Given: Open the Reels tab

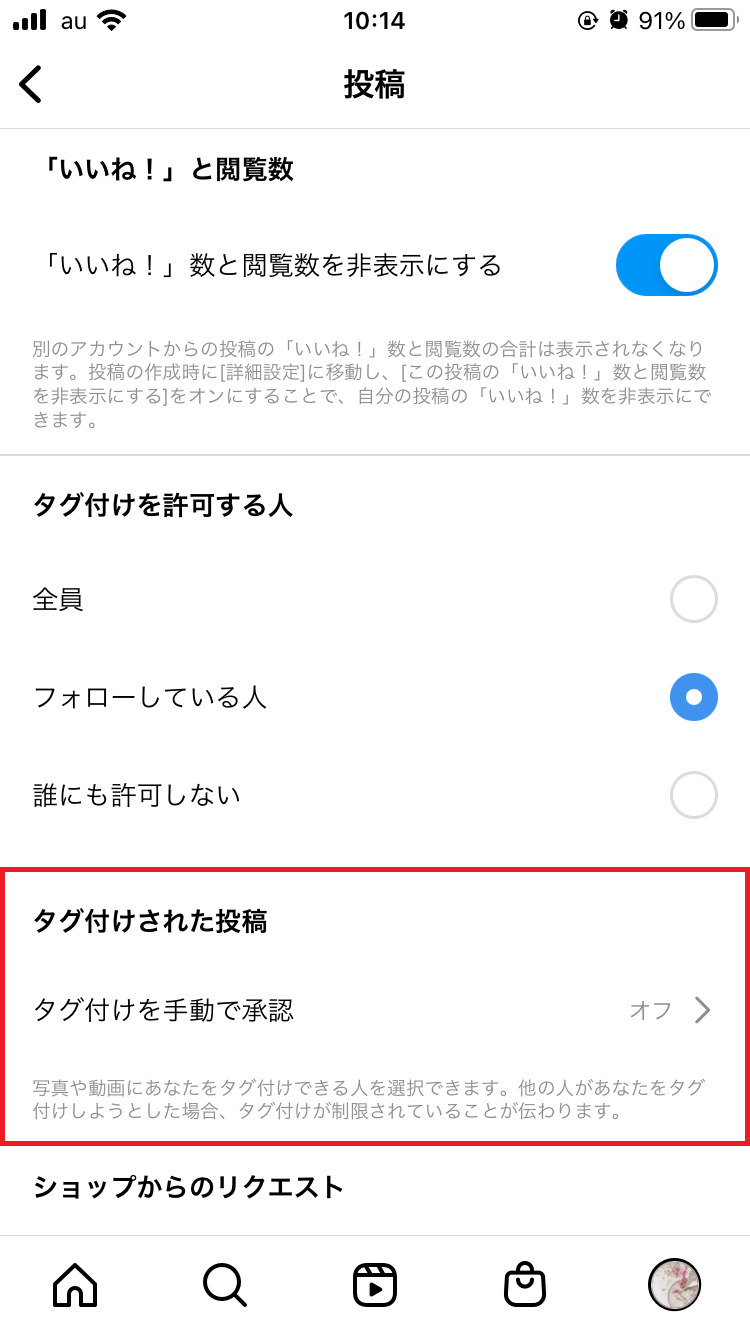Looking at the screenshot, I should 375,1284.
